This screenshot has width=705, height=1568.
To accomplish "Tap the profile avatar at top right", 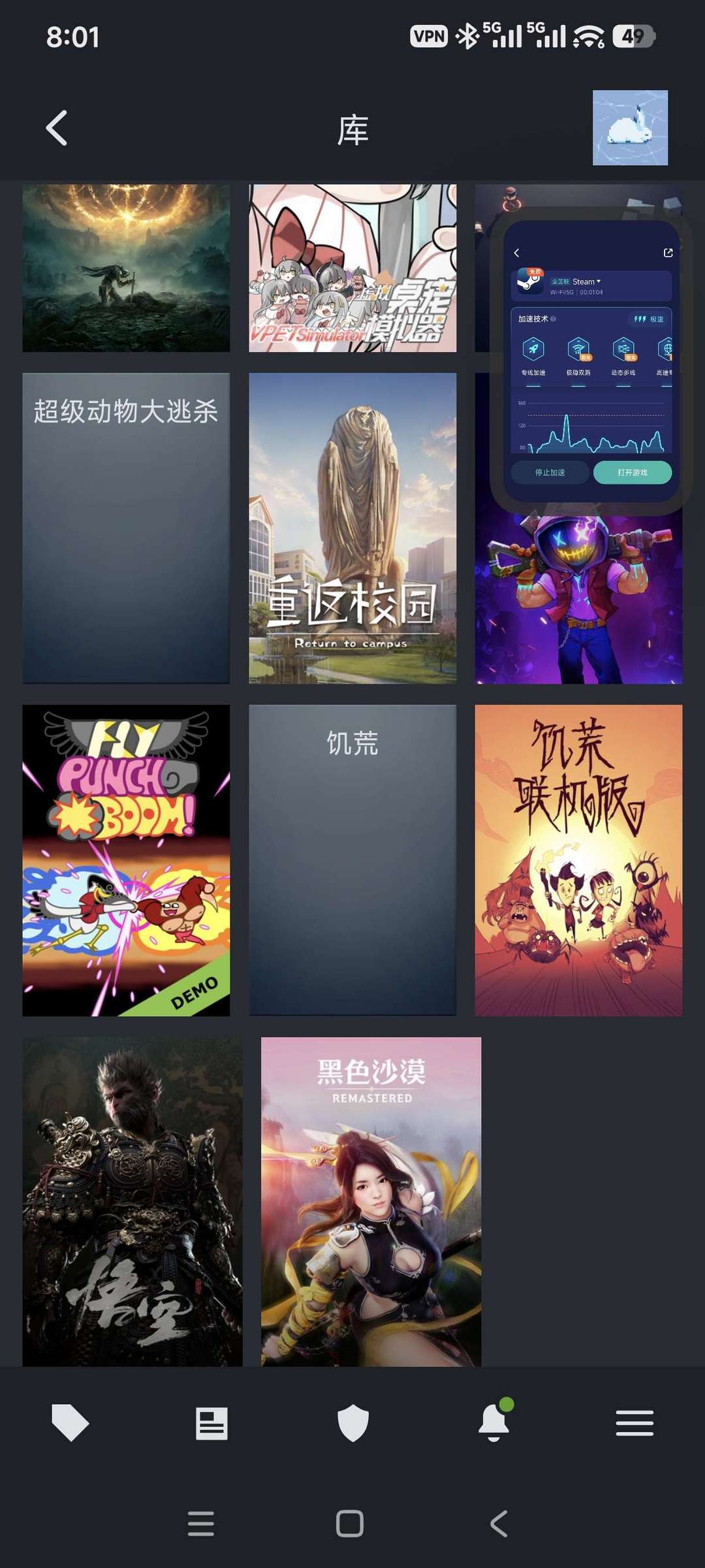I will point(629,129).
